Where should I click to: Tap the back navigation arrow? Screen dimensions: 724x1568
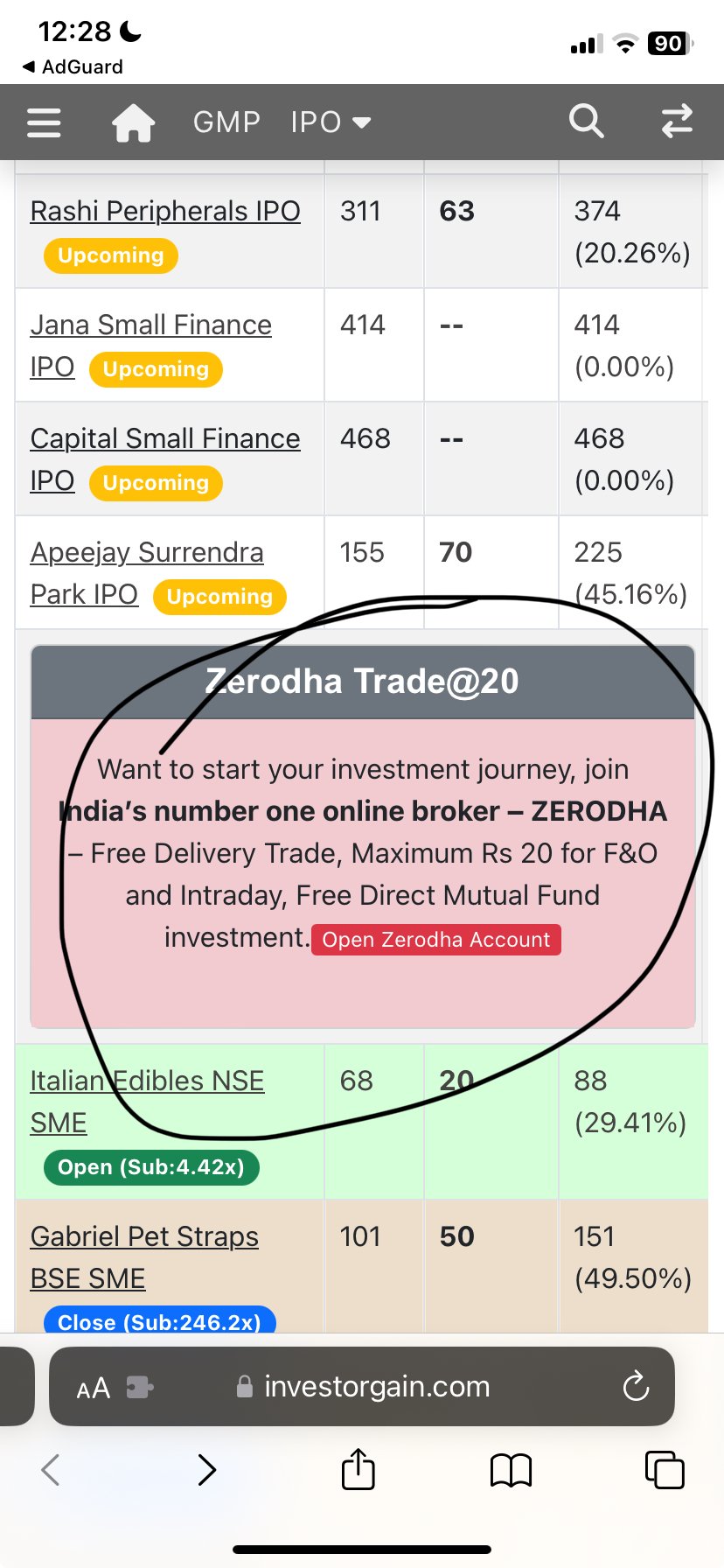(50, 1470)
